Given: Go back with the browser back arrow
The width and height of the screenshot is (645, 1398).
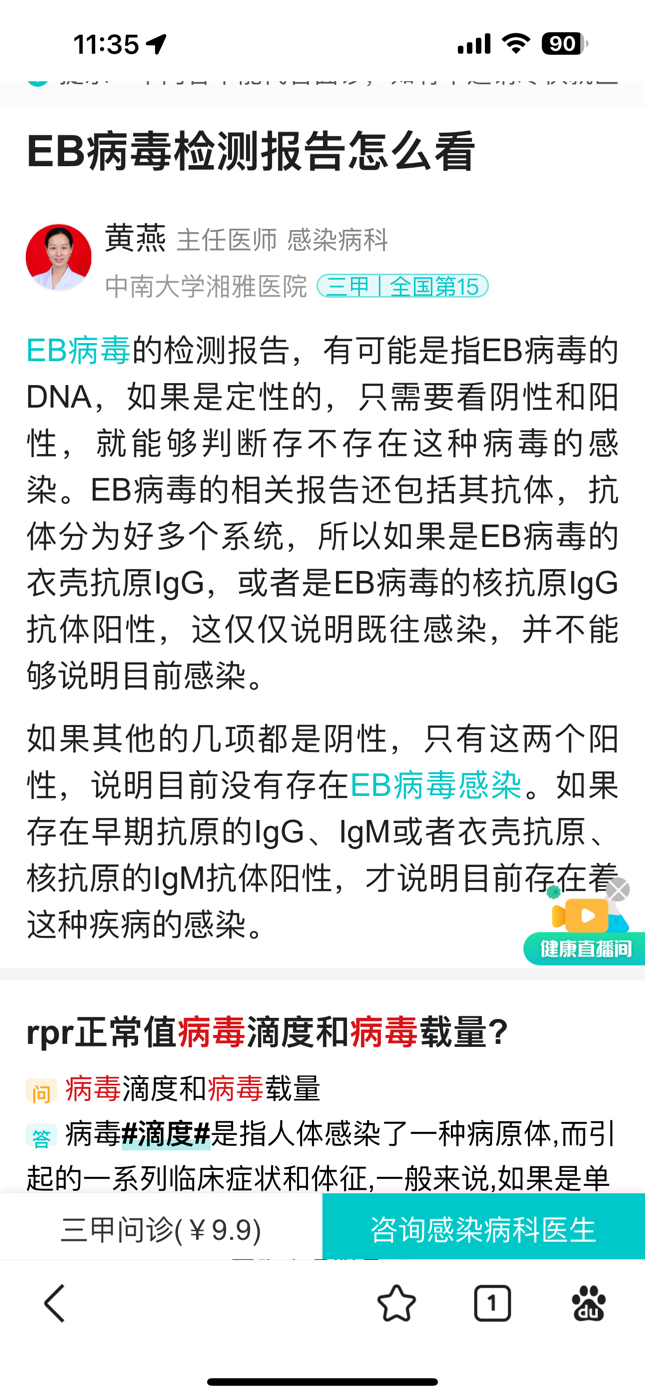Looking at the screenshot, I should point(55,1303).
